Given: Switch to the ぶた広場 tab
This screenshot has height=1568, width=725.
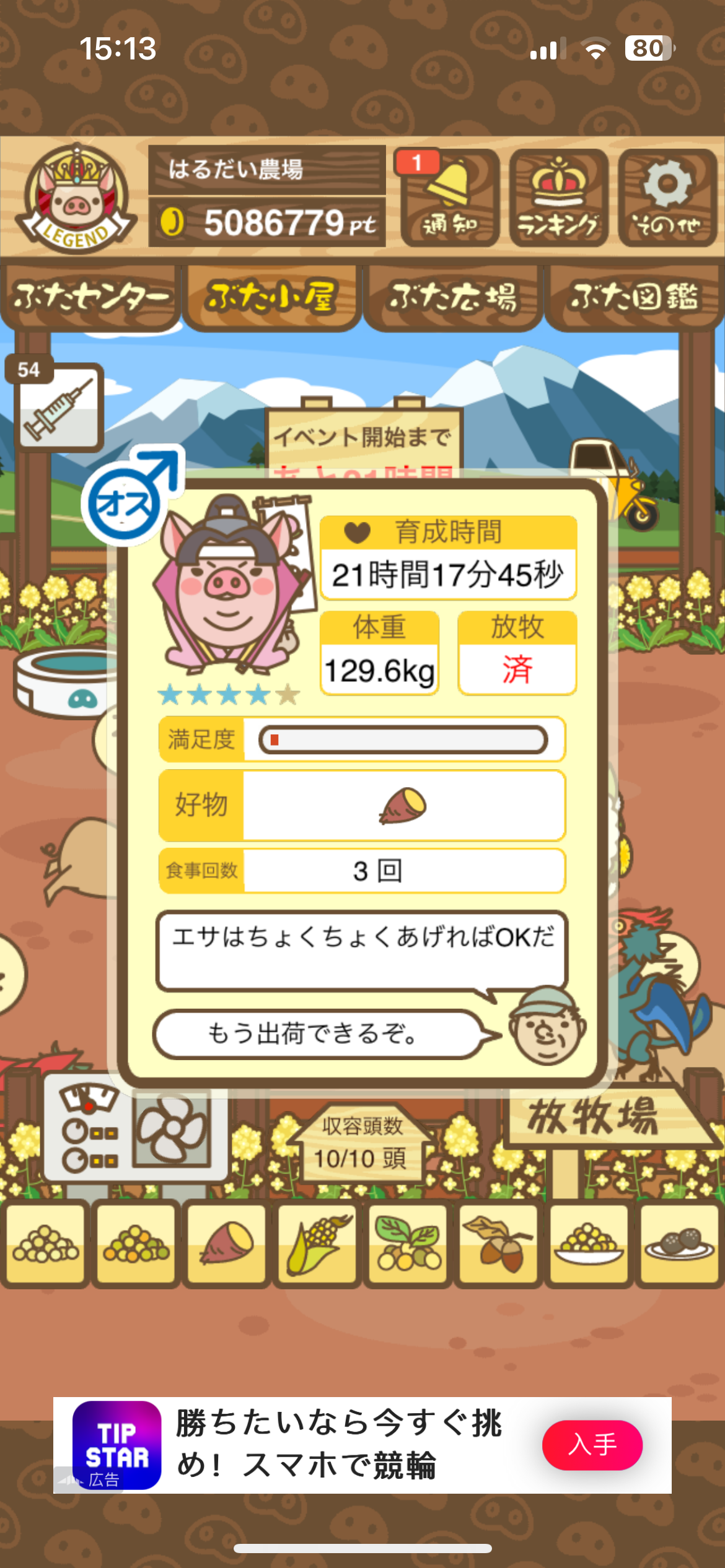Looking at the screenshot, I should (x=453, y=297).
